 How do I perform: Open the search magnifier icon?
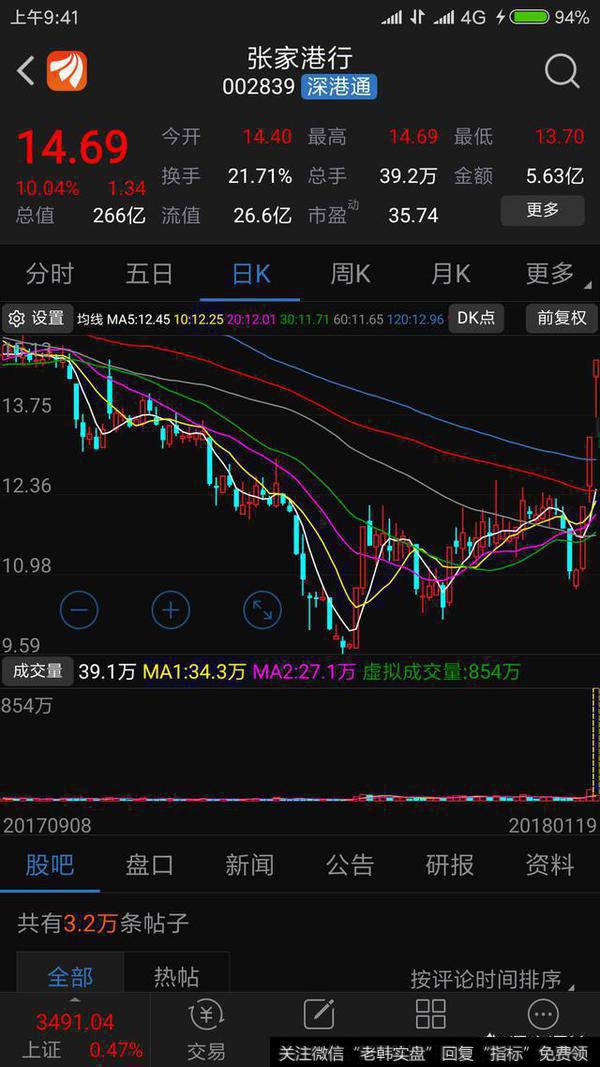click(562, 70)
